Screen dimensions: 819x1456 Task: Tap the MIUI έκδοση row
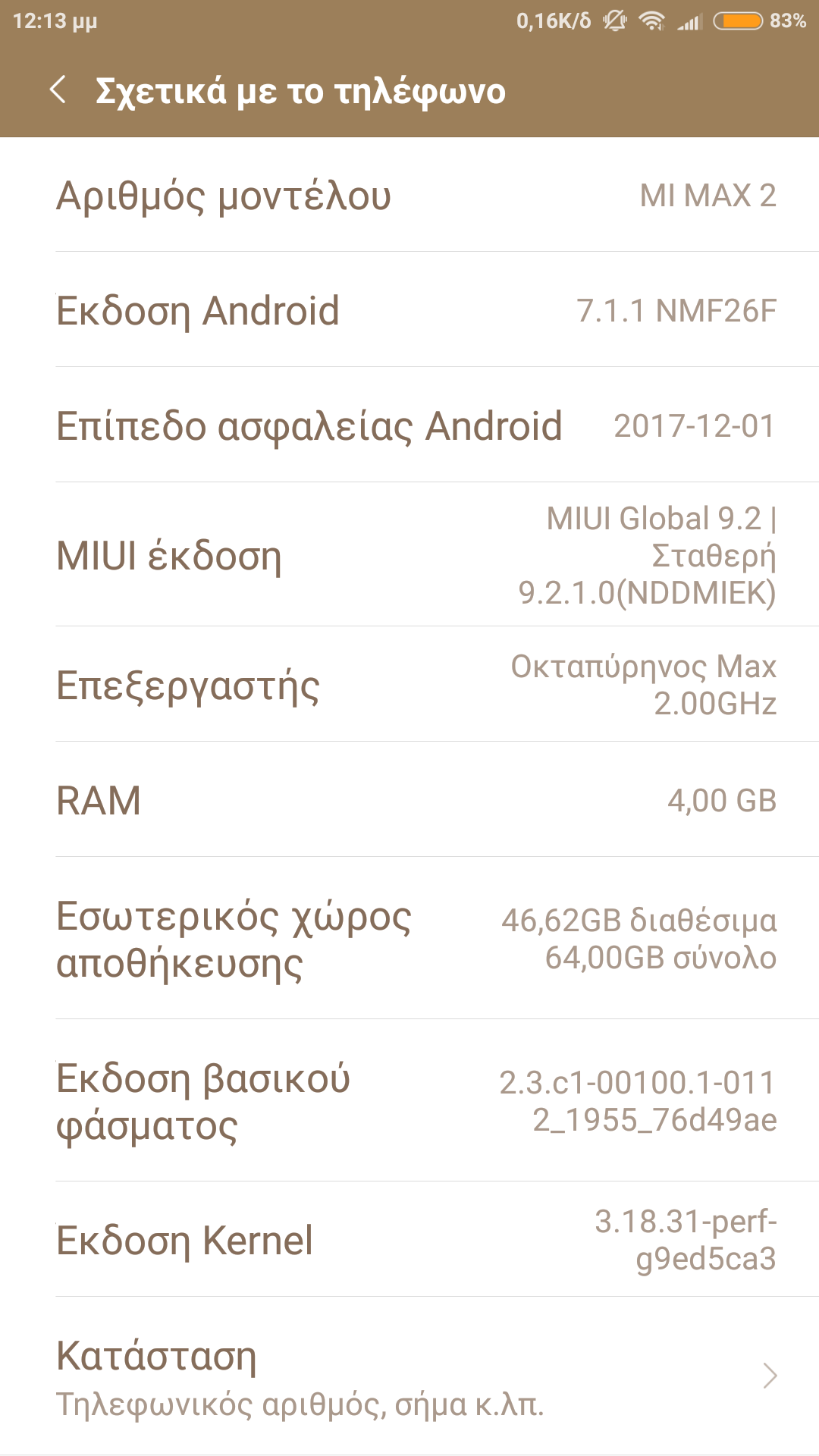coord(409,555)
